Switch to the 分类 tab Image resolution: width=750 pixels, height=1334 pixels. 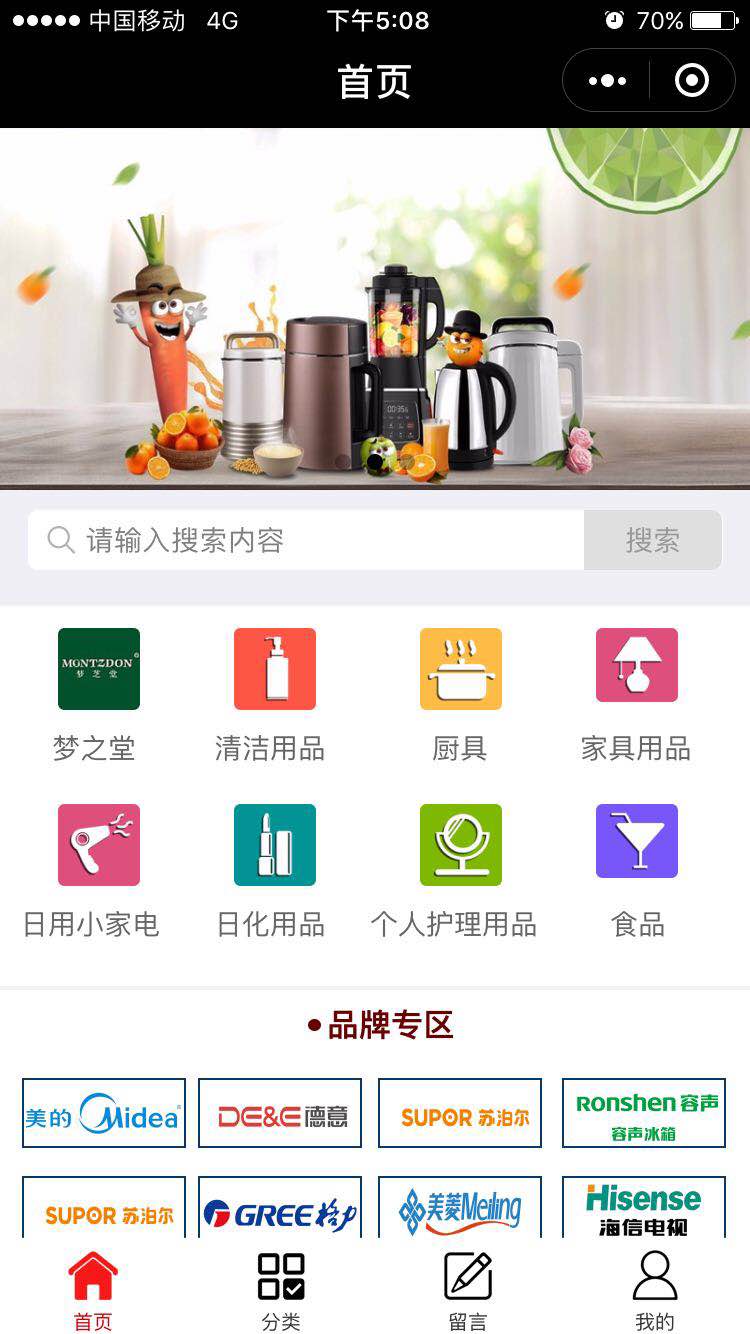279,1289
